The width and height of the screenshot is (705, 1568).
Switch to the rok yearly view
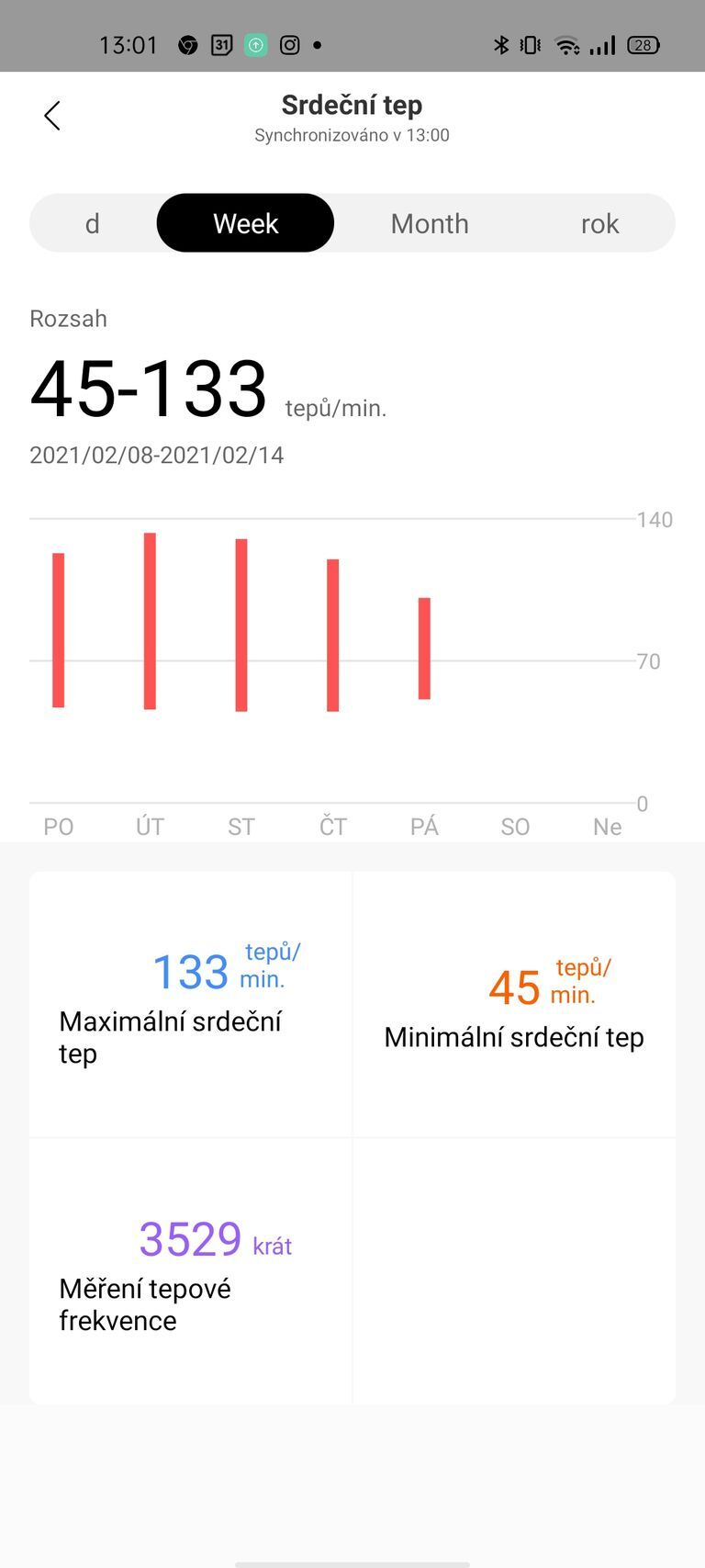tap(600, 222)
